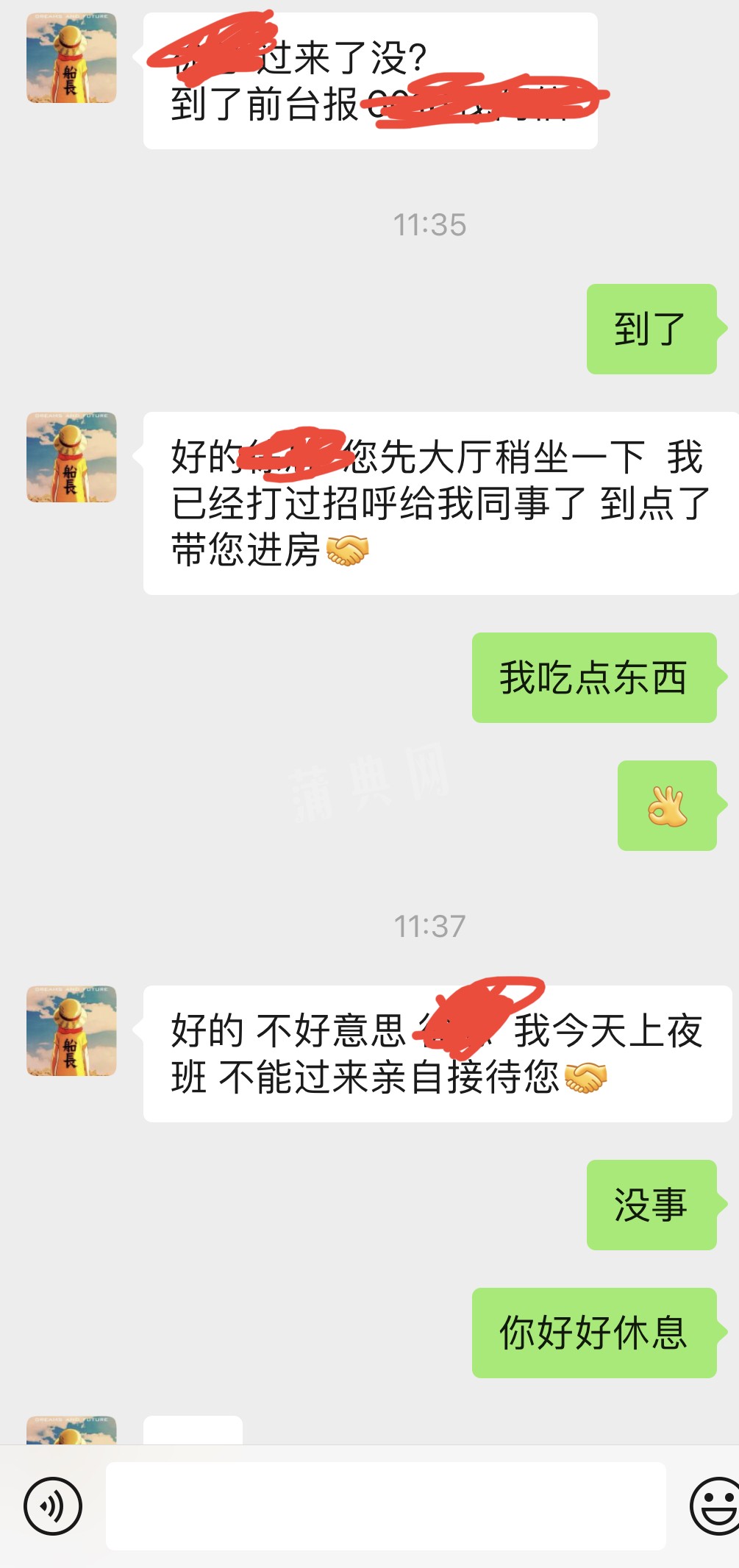This screenshot has width=739, height=1568.
Task: Focus the message text field
Action: (x=385, y=1505)
